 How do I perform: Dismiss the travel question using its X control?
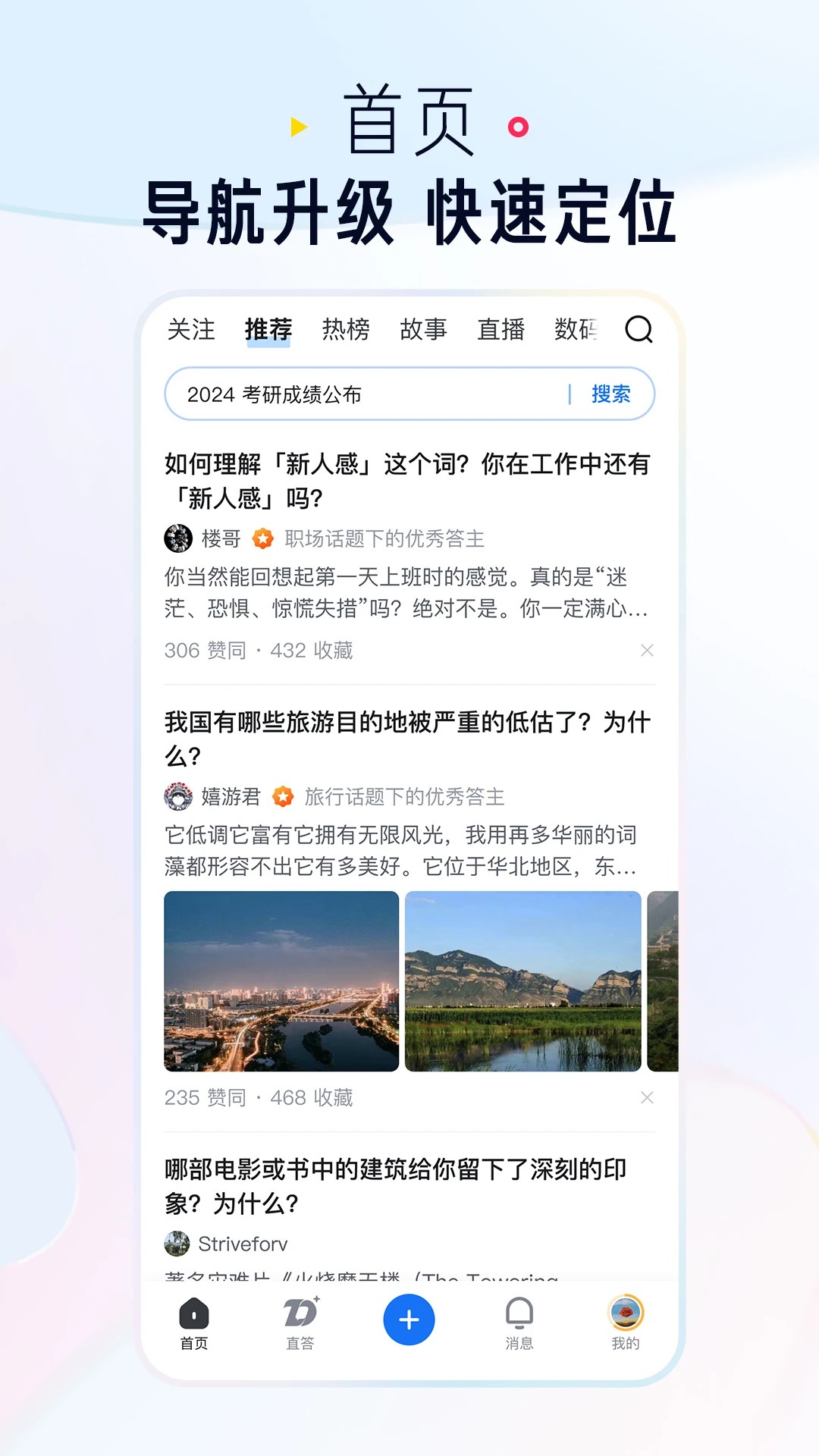click(646, 1097)
